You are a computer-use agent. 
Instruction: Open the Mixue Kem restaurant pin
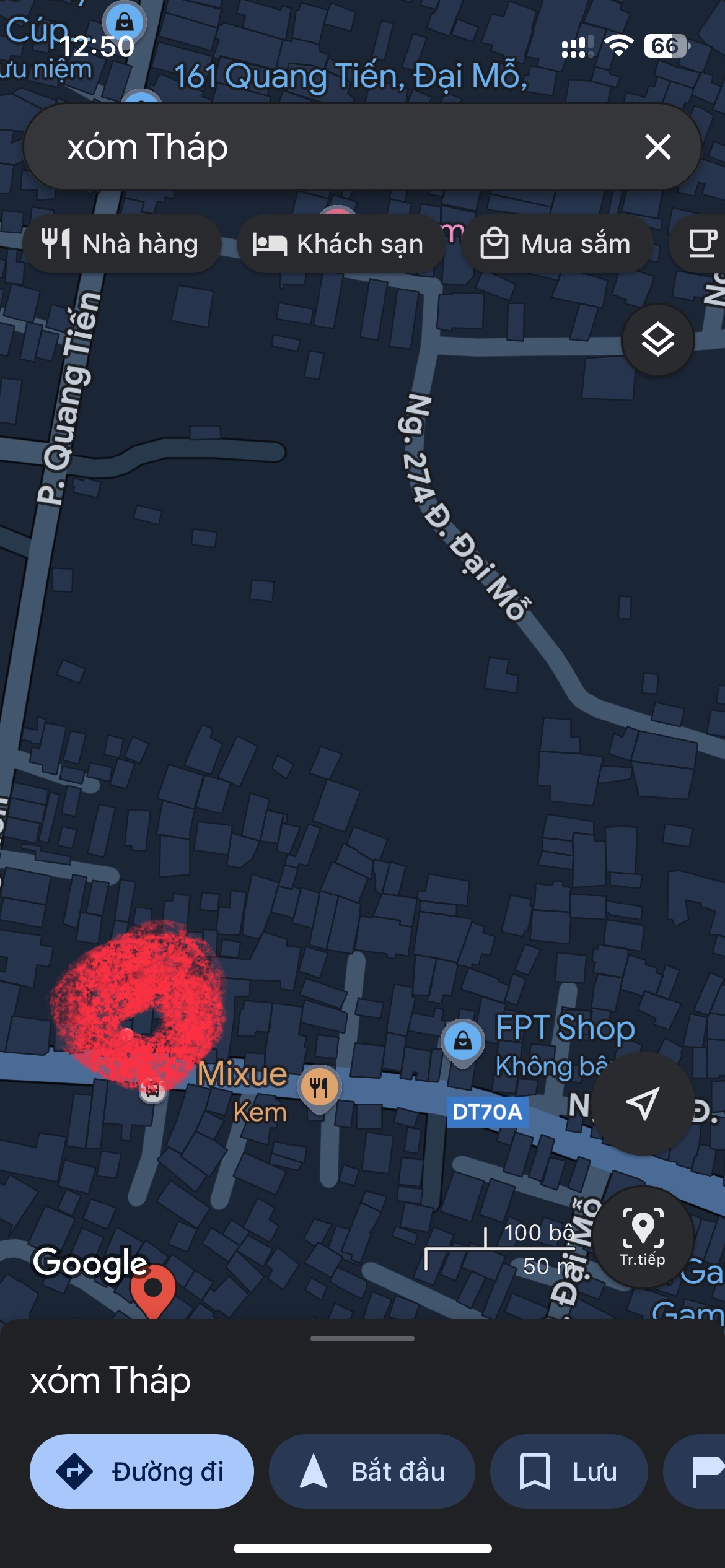(x=319, y=1088)
